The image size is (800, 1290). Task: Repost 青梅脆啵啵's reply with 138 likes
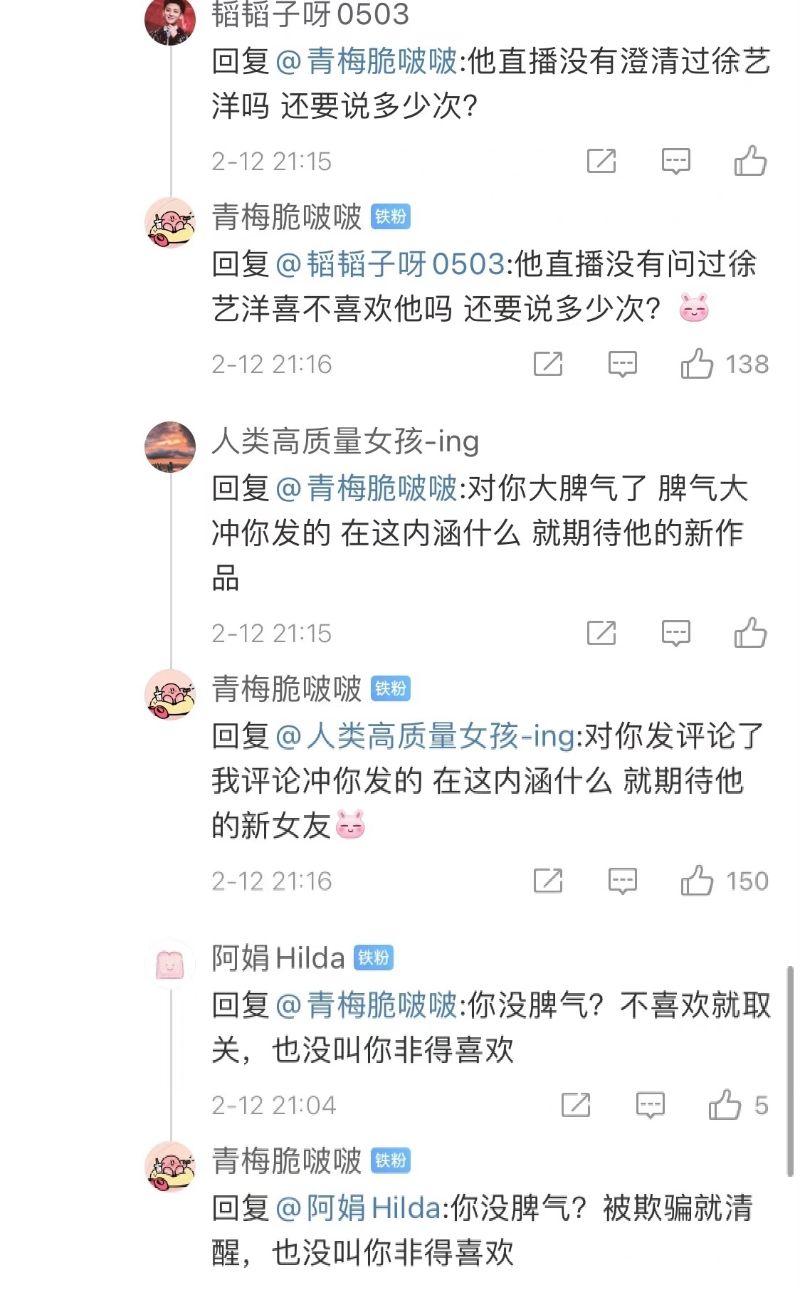tap(548, 364)
